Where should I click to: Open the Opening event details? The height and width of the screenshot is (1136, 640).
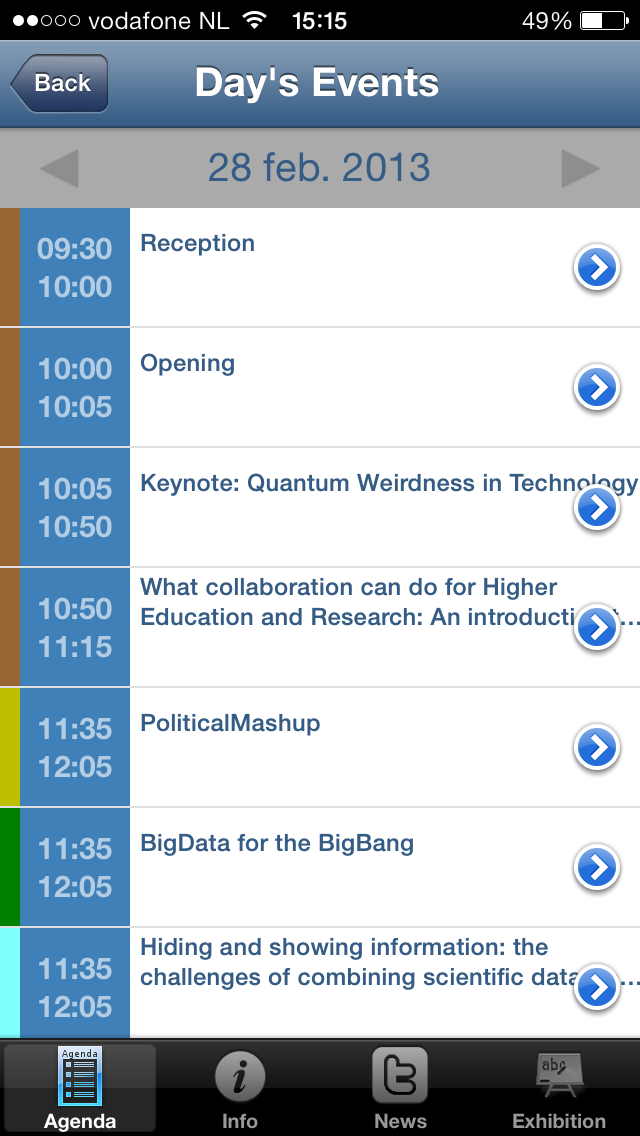(597, 388)
